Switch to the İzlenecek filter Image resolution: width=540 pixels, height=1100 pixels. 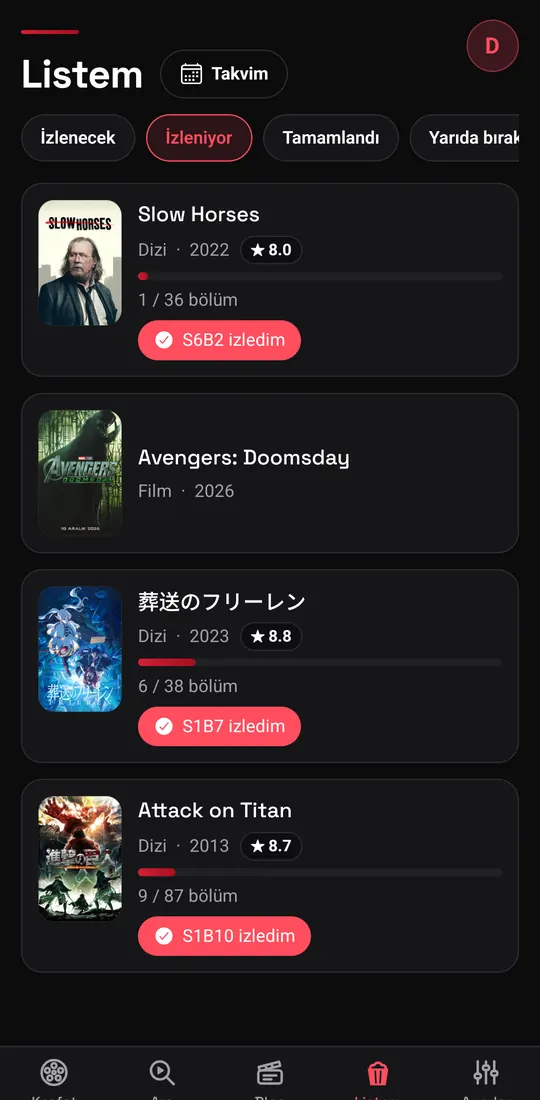click(78, 138)
